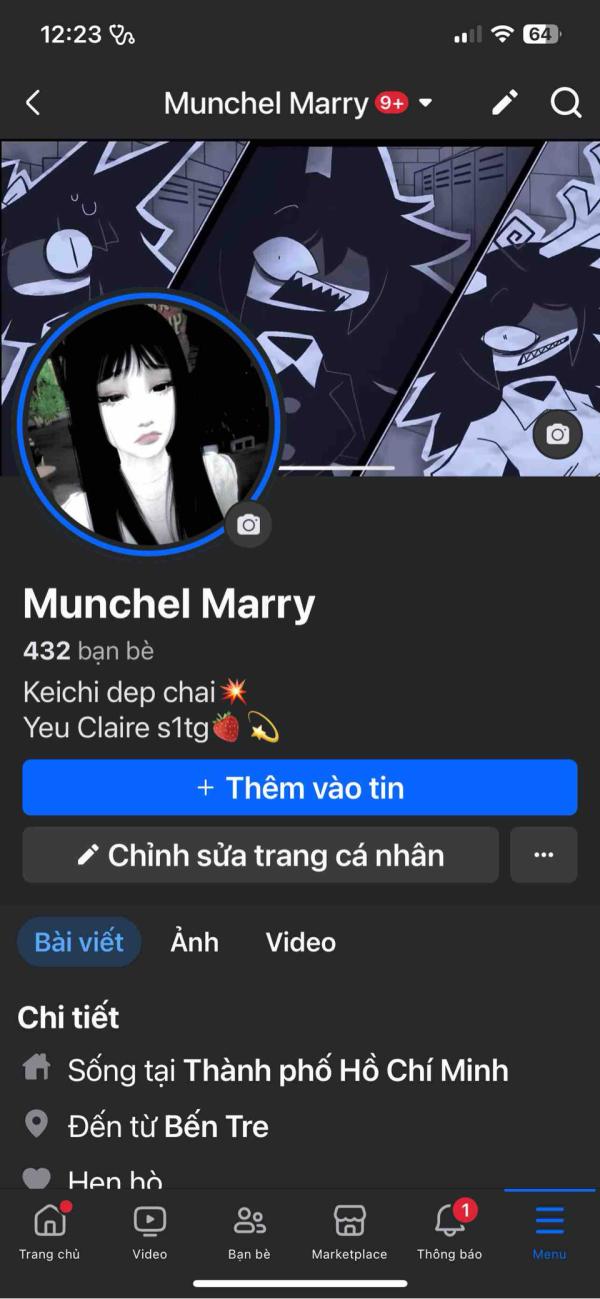Image resolution: width=600 pixels, height=1299 pixels.
Task: Open profile search magnifier
Action: pyautogui.click(x=566, y=102)
